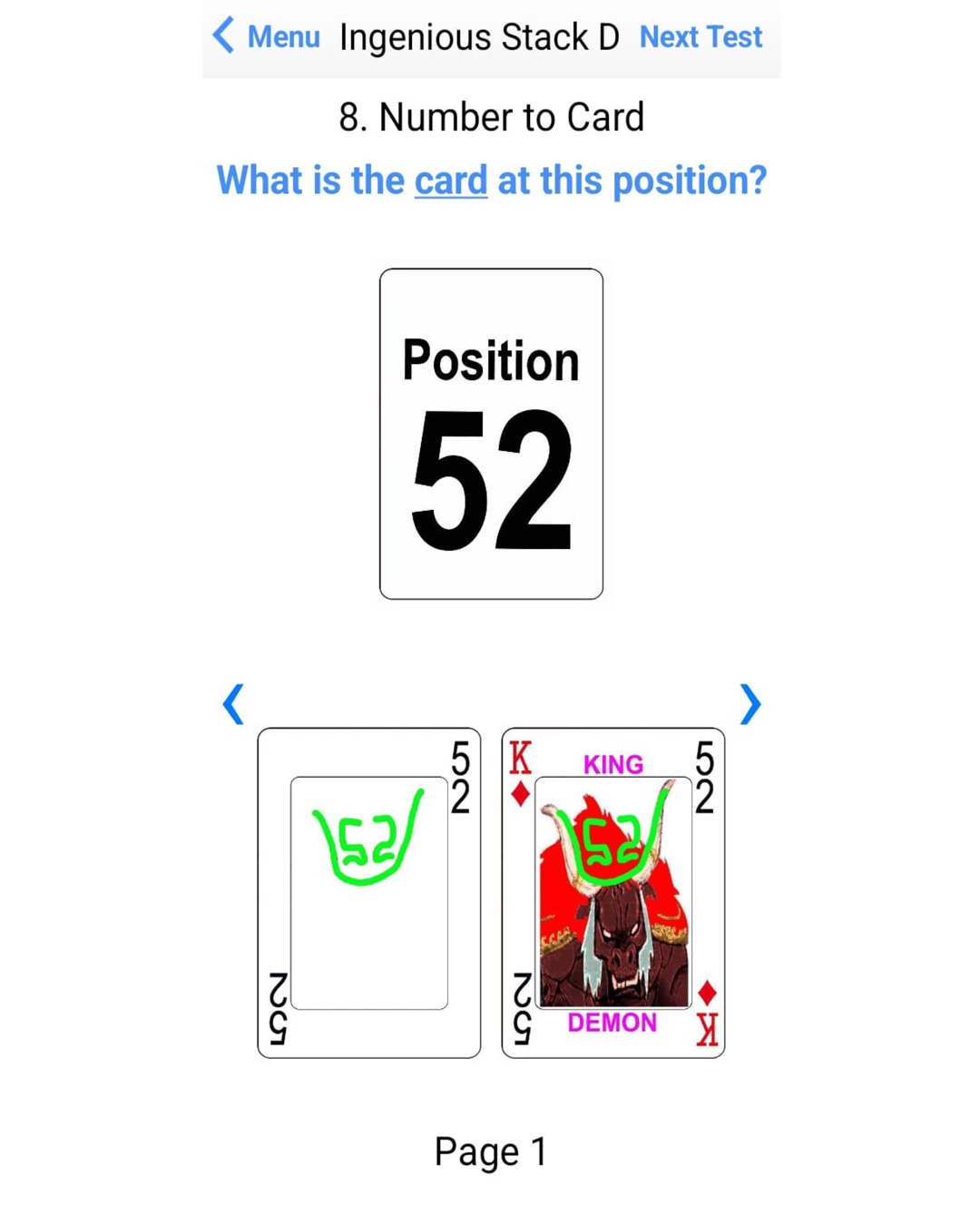Select the blank 52 card
The height and width of the screenshot is (1225, 980).
tap(369, 893)
